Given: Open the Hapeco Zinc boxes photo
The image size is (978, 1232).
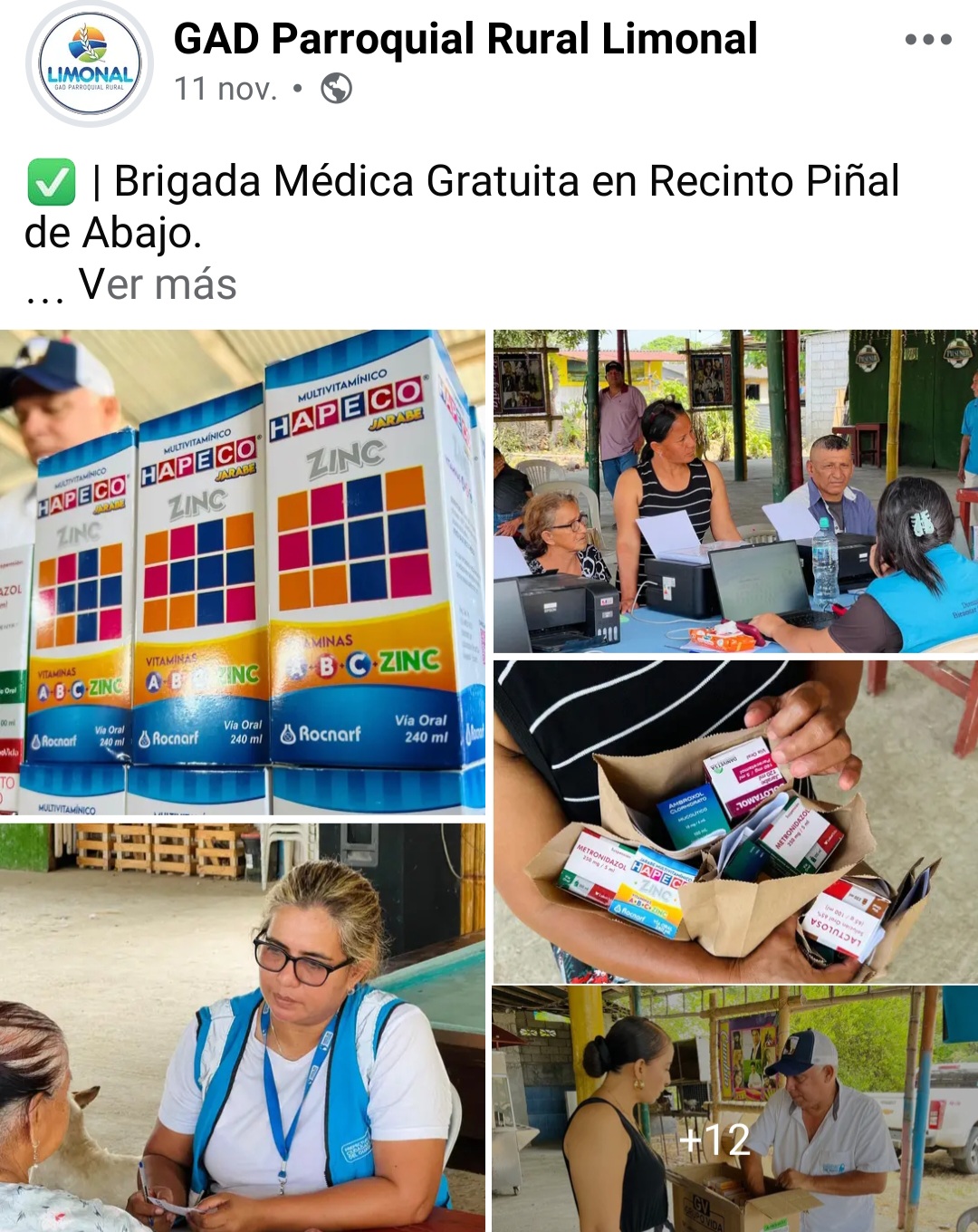Looking at the screenshot, I should [243, 571].
